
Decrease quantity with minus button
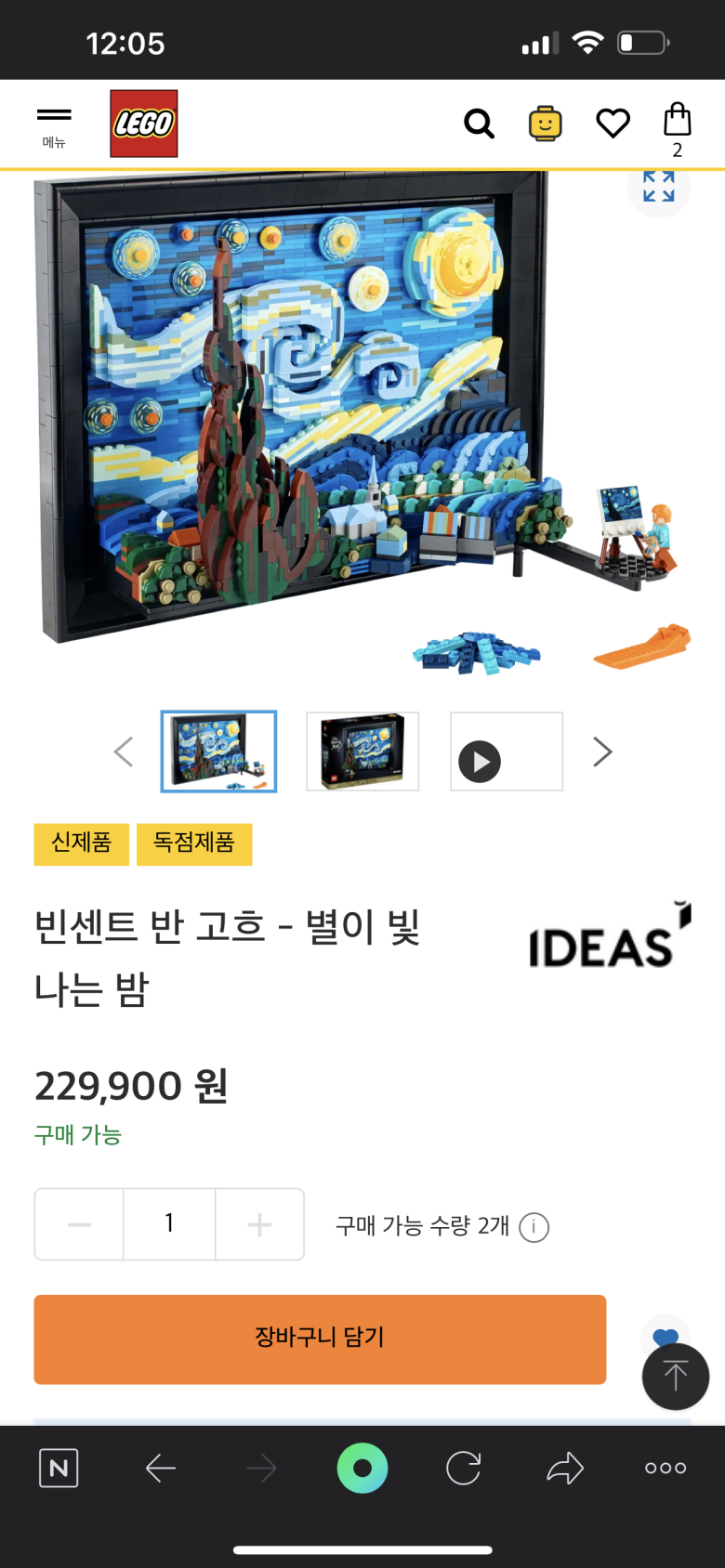pos(79,1224)
